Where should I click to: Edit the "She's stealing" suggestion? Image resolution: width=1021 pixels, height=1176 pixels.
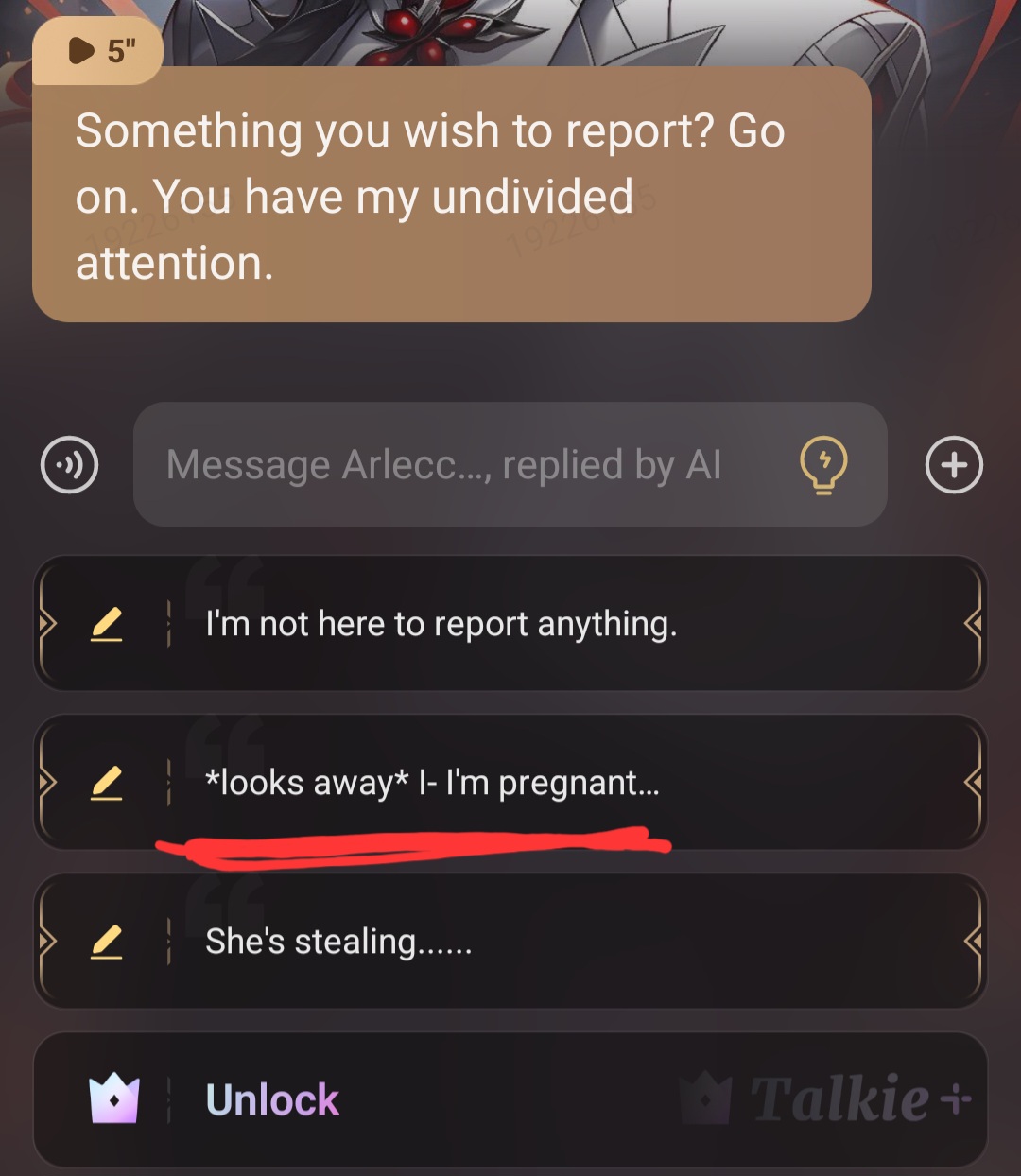coord(107,942)
